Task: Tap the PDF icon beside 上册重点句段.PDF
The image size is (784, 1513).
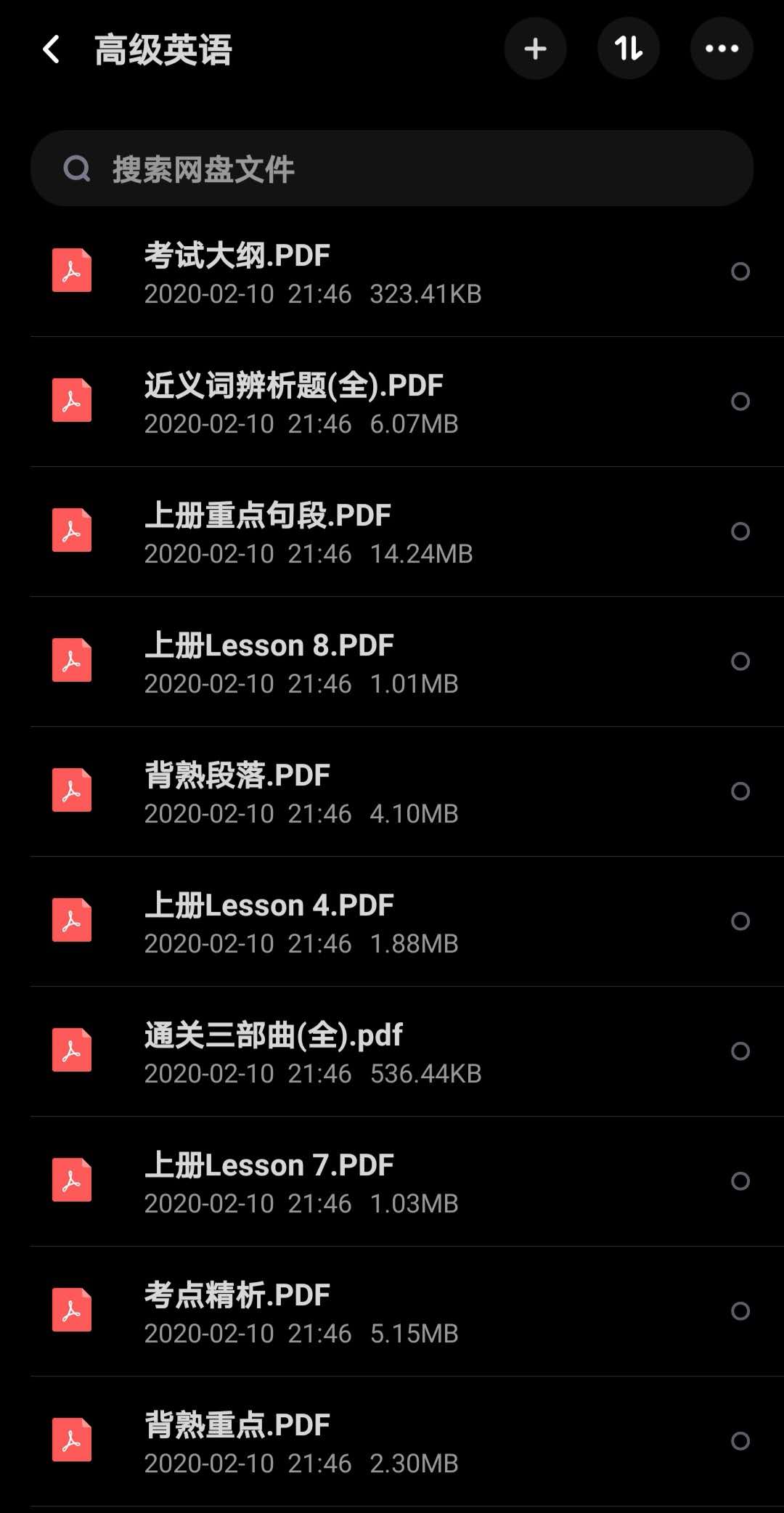Action: (71, 531)
